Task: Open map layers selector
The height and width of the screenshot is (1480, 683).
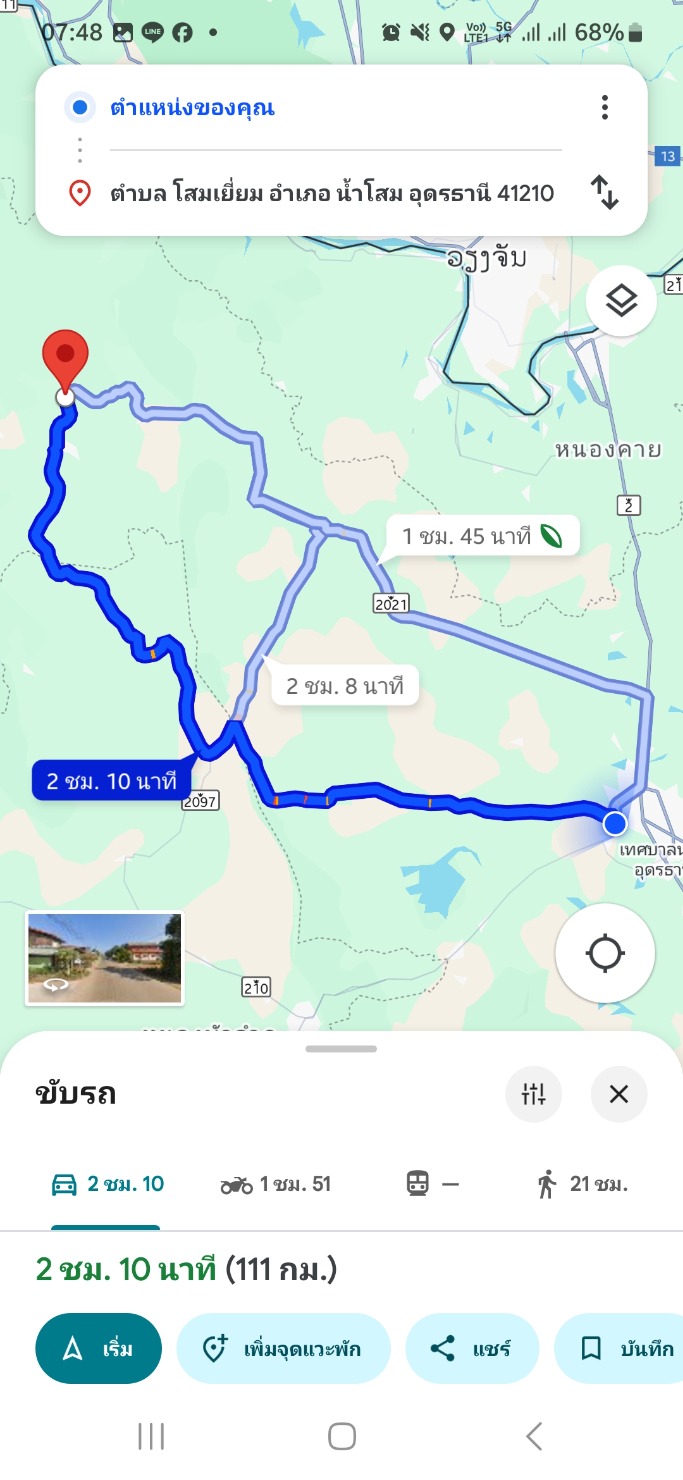Action: (621, 299)
